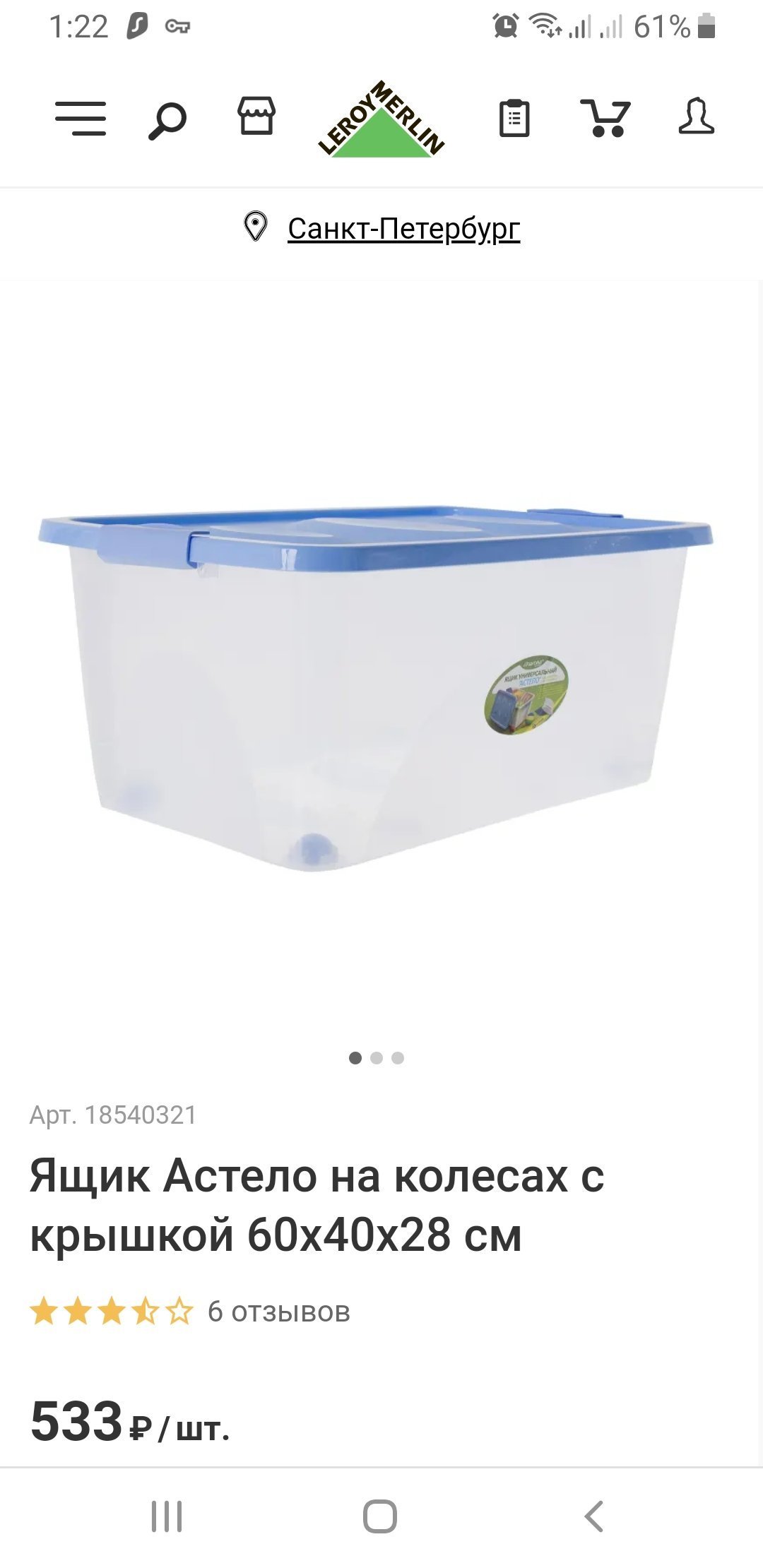Open the 6 отзывов reviews
This screenshot has height=1568, width=763.
click(x=279, y=1312)
